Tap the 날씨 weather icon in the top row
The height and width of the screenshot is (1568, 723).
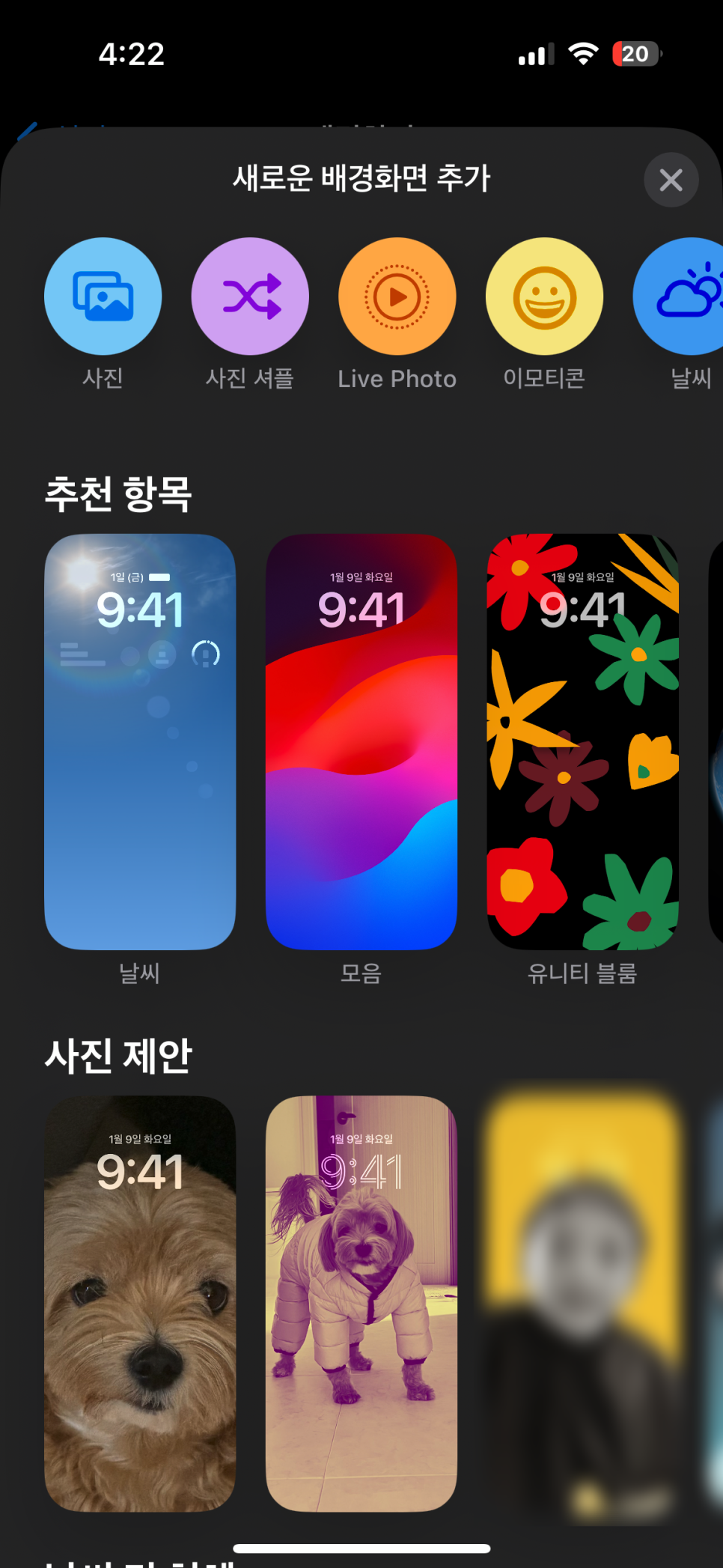point(679,297)
